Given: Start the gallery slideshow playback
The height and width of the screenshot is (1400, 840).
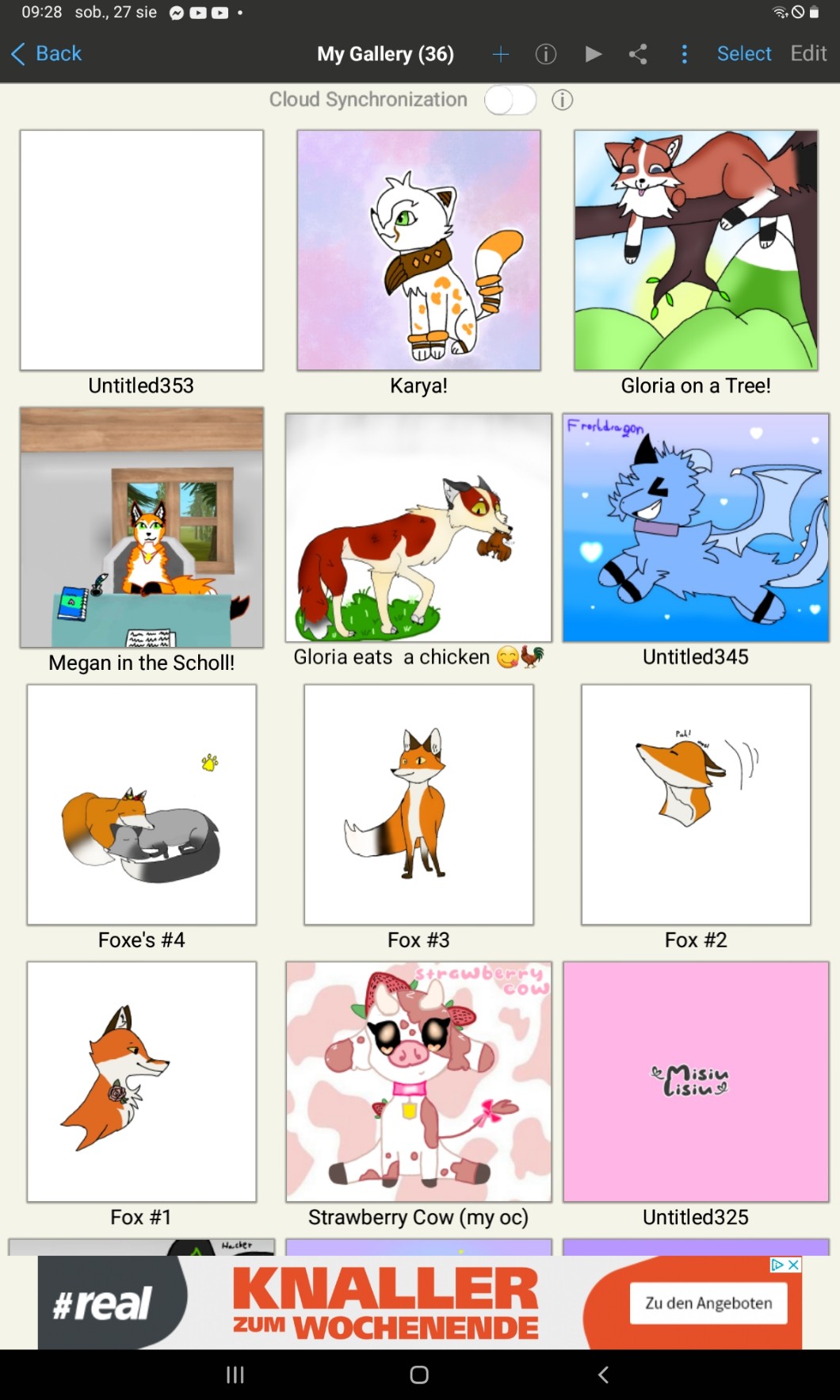Looking at the screenshot, I should click(593, 54).
